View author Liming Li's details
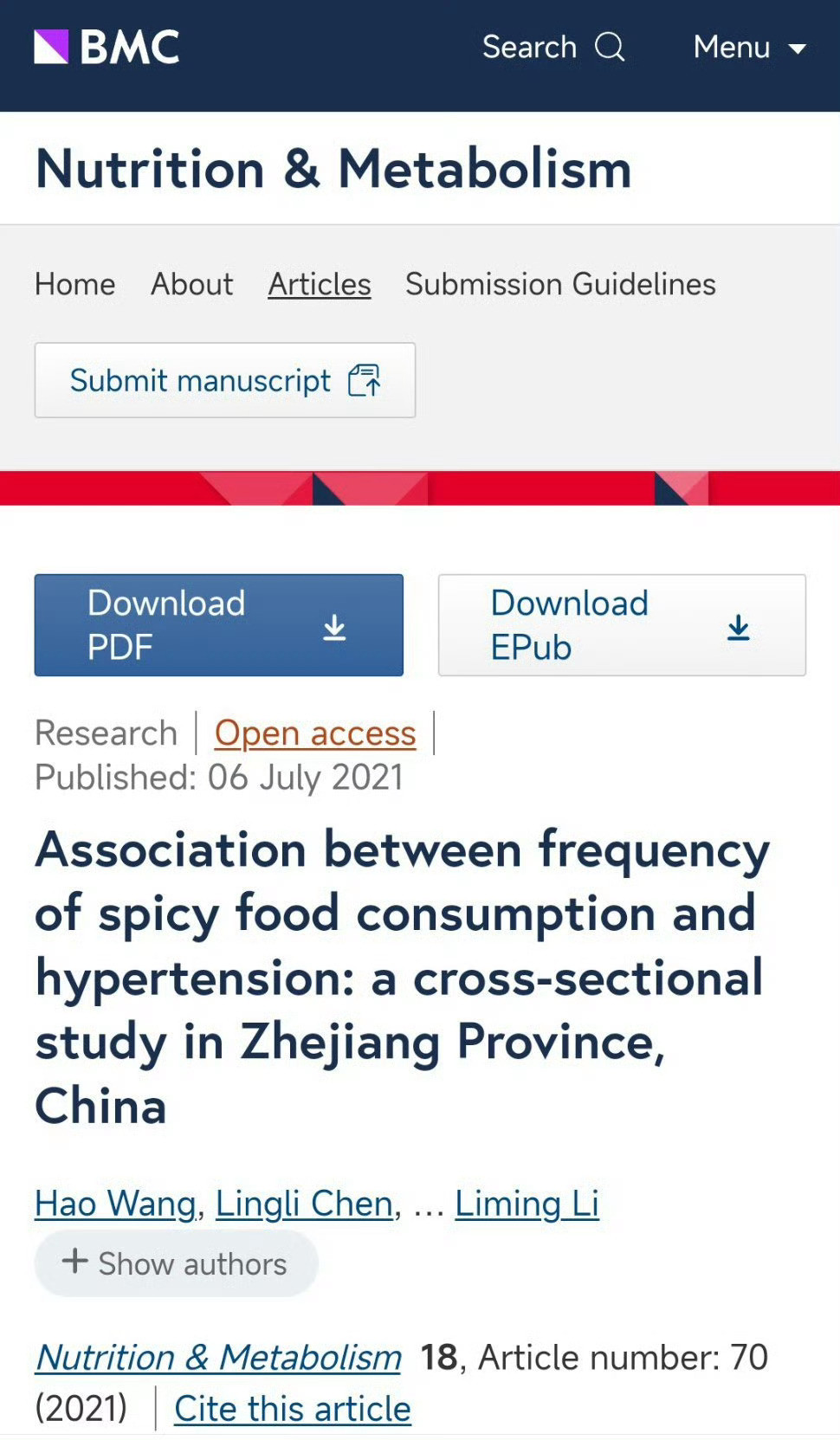The image size is (840, 1440). [x=527, y=1204]
